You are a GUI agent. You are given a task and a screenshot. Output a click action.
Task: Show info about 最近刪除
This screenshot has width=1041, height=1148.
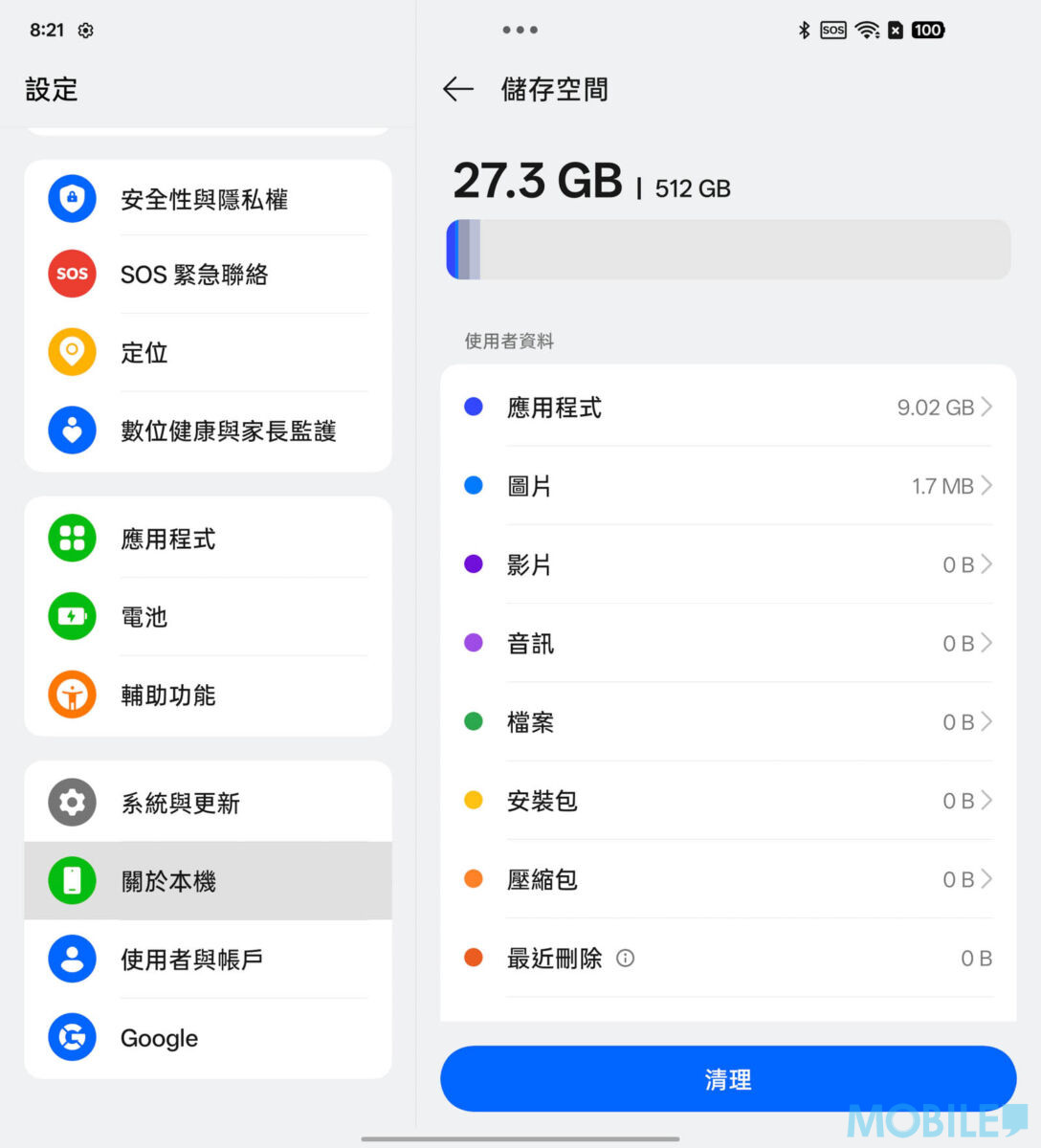click(626, 958)
